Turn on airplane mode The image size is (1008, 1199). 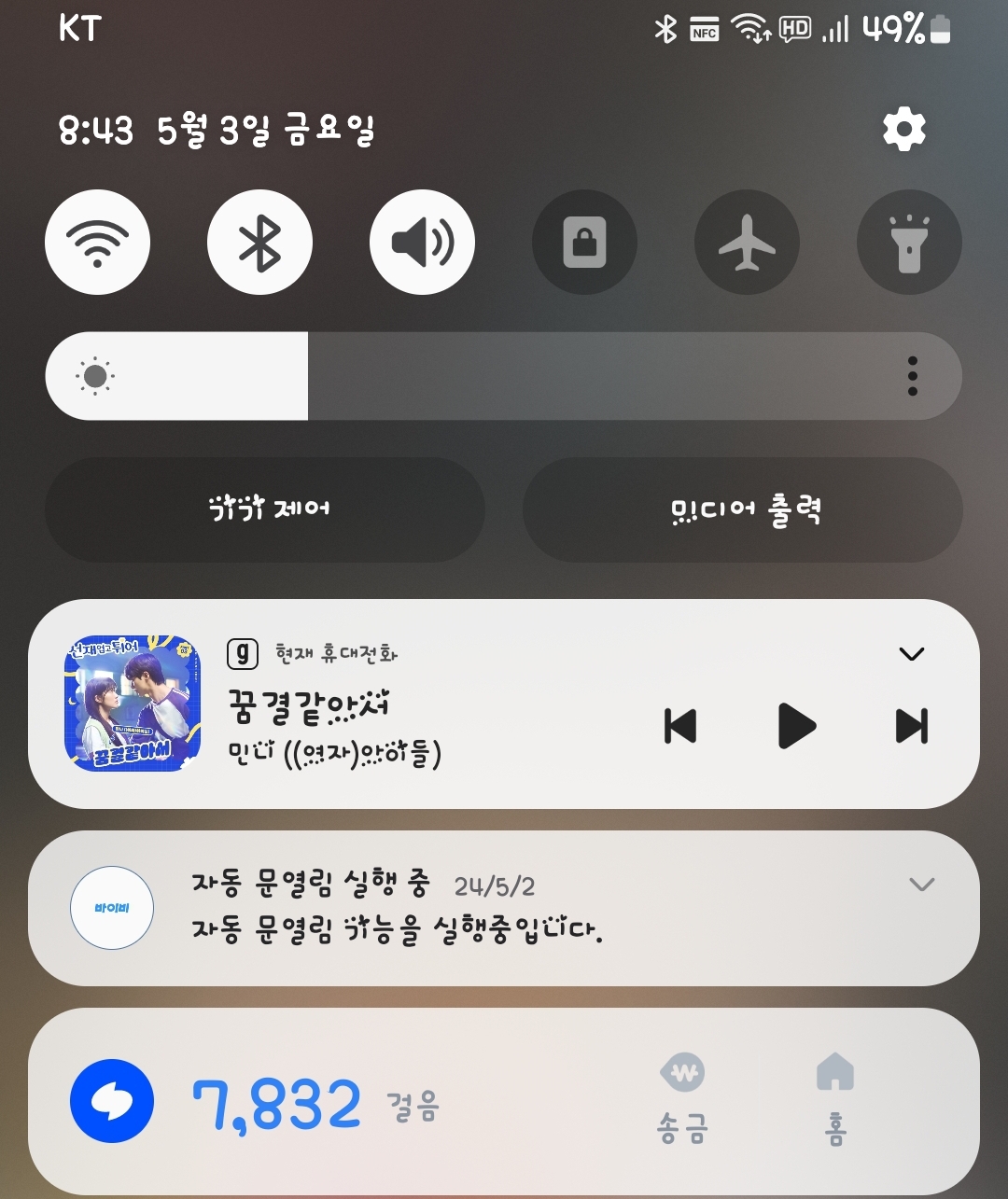coord(747,243)
